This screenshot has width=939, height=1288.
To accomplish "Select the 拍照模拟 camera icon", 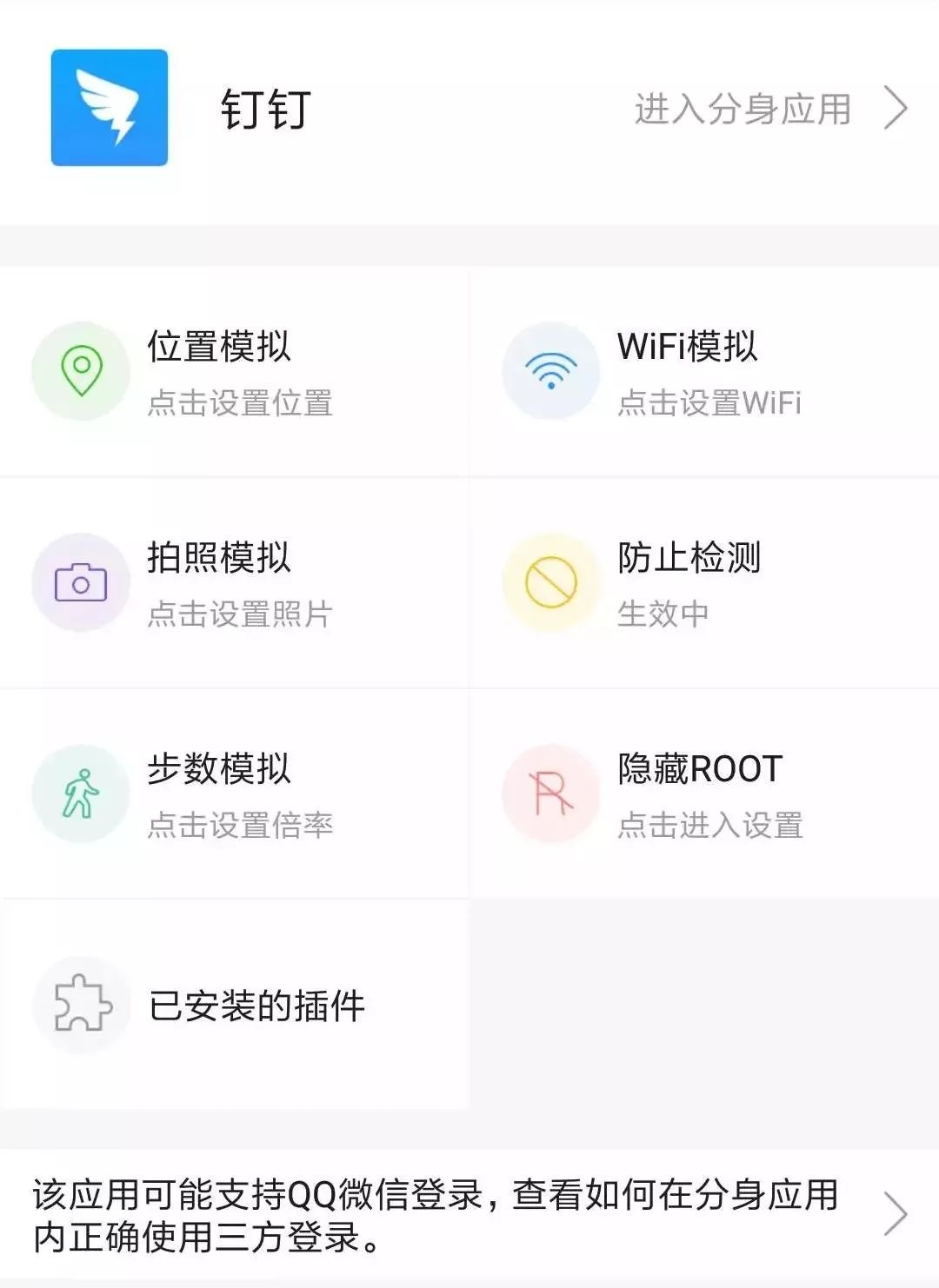I will pyautogui.click(x=80, y=581).
